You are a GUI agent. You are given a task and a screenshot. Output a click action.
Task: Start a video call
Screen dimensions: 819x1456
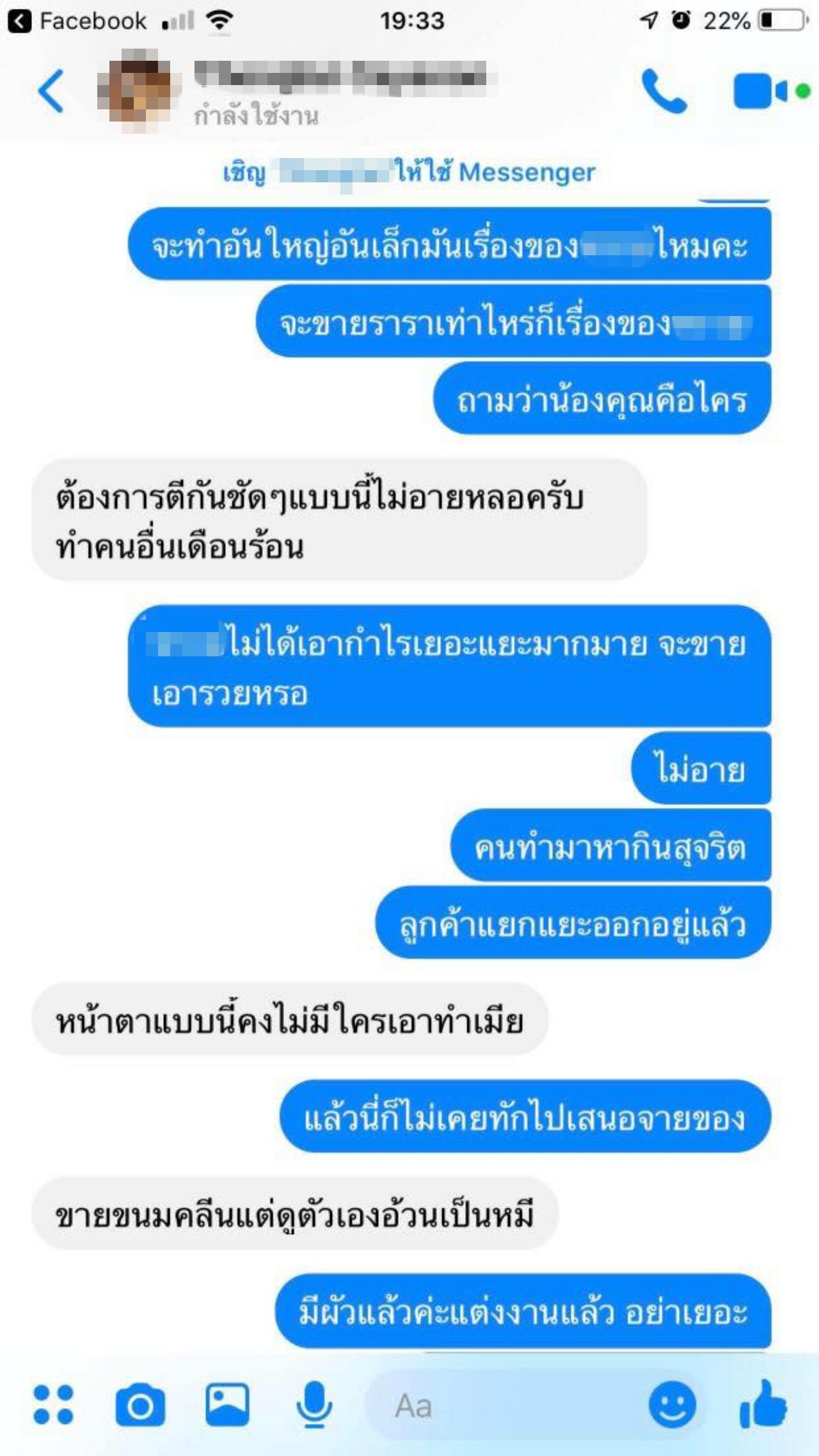[761, 91]
